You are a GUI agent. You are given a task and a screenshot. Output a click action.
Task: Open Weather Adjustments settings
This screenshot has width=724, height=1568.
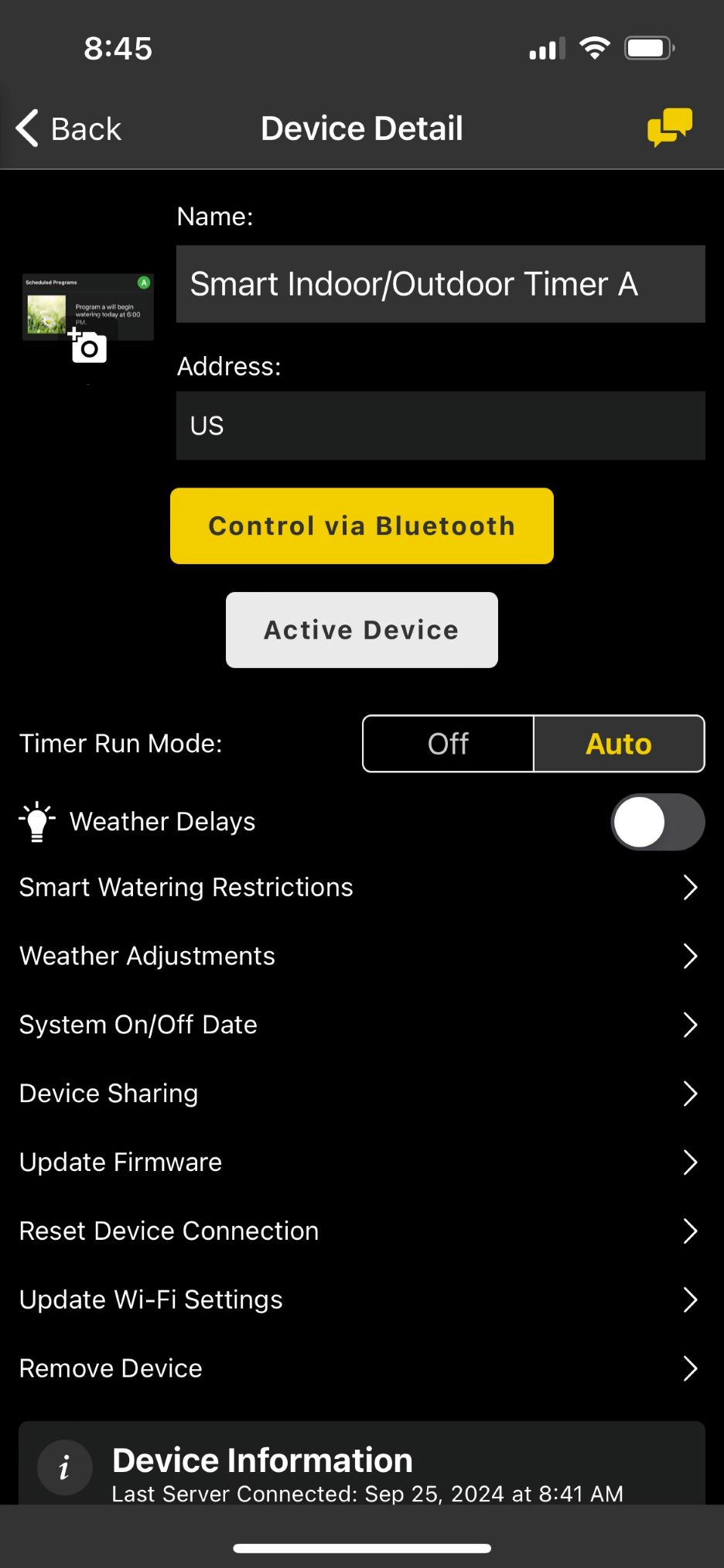(361, 957)
